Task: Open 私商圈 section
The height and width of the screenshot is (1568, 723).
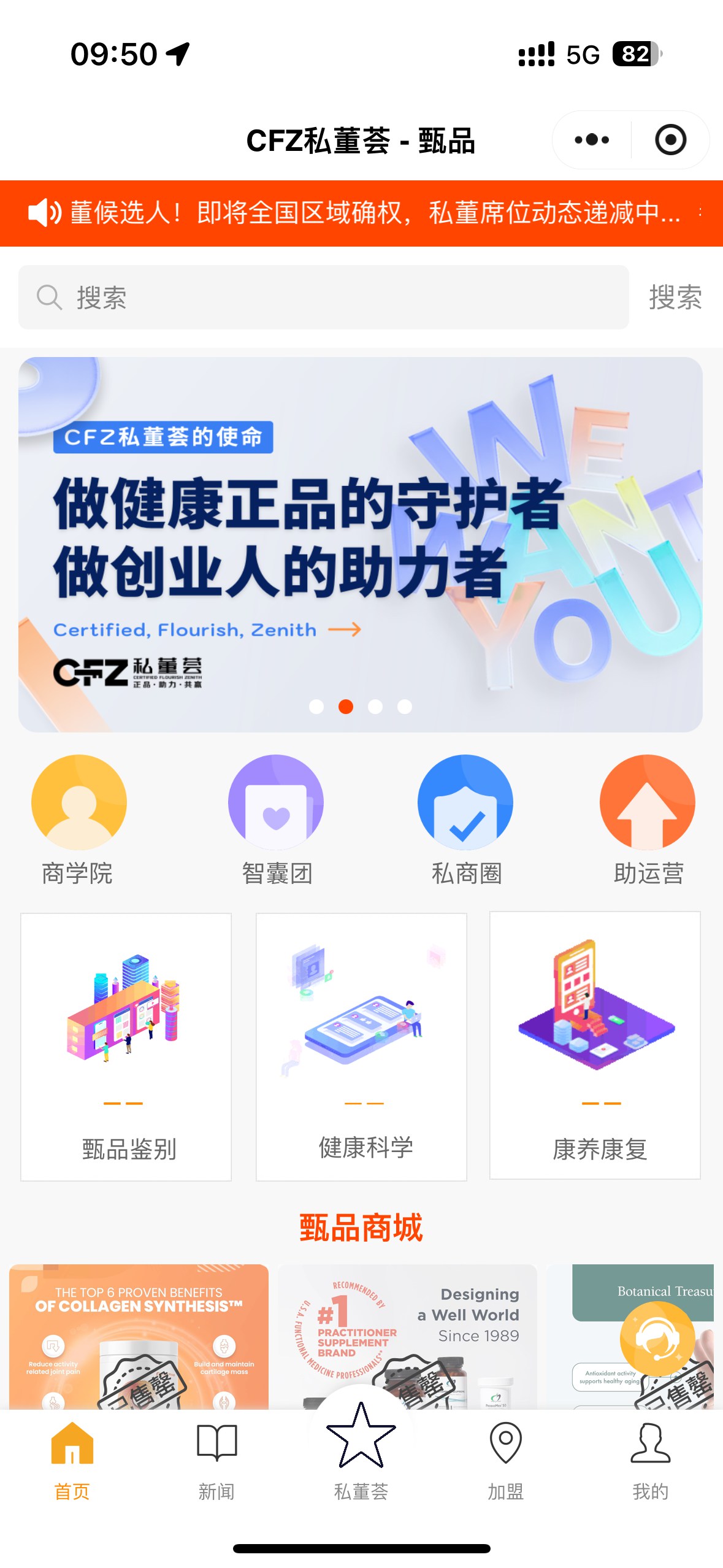Action: click(465, 819)
